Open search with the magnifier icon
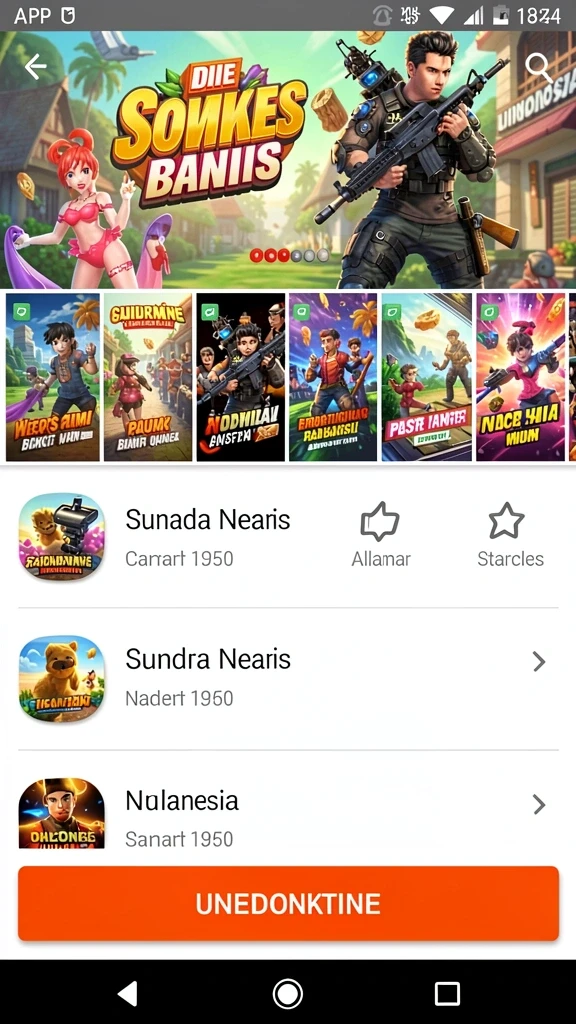This screenshot has width=576, height=1024. coord(539,68)
